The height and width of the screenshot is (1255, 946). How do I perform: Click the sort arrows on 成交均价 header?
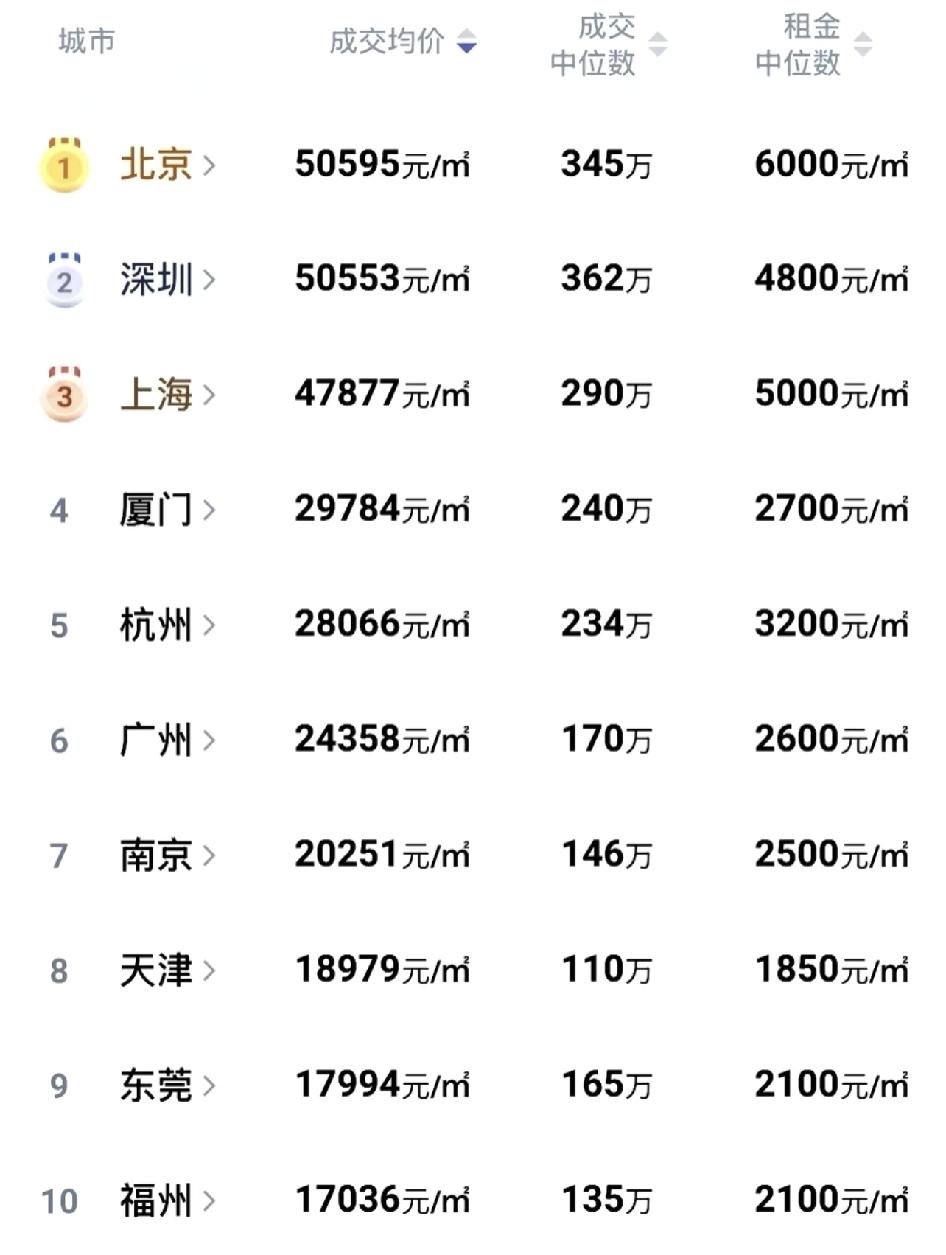(466, 42)
